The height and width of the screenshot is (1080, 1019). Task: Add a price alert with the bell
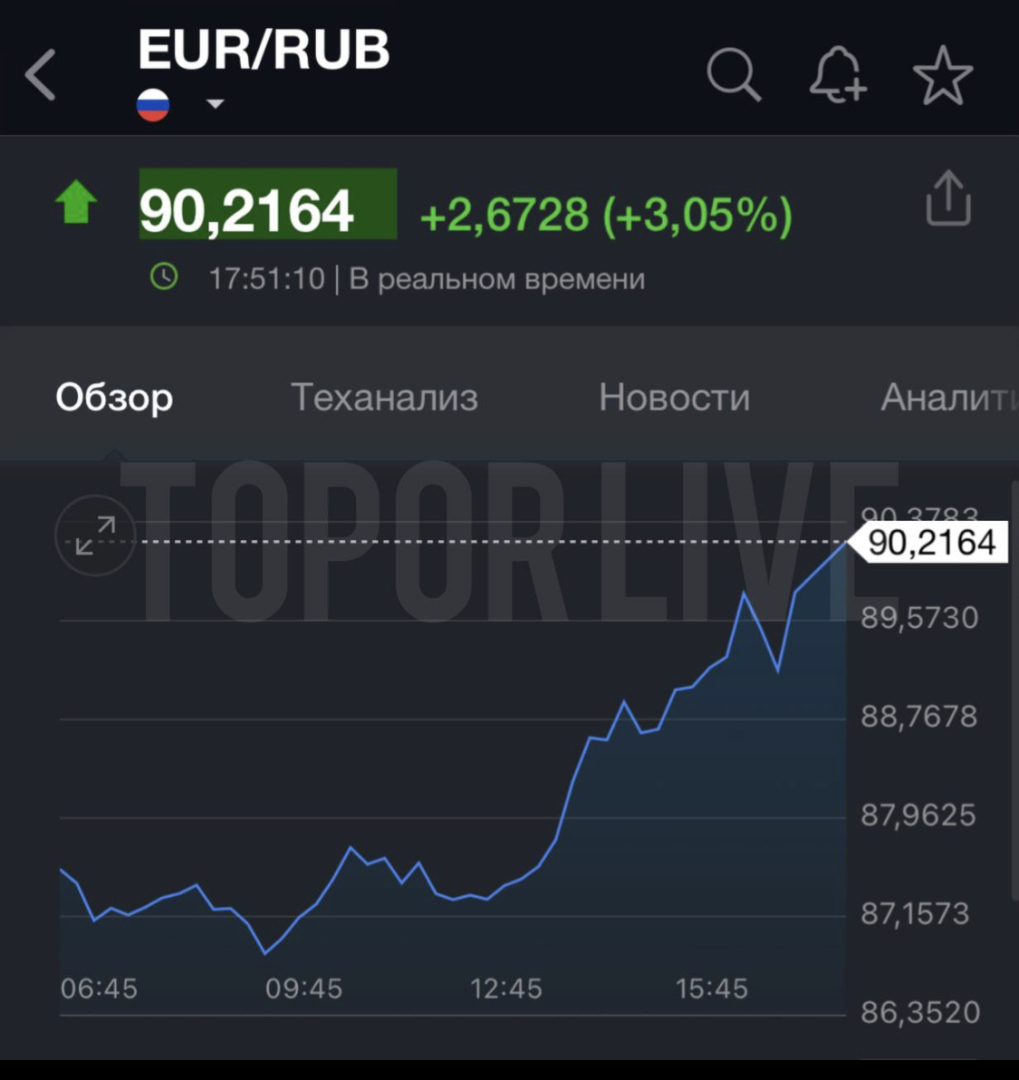[837, 75]
